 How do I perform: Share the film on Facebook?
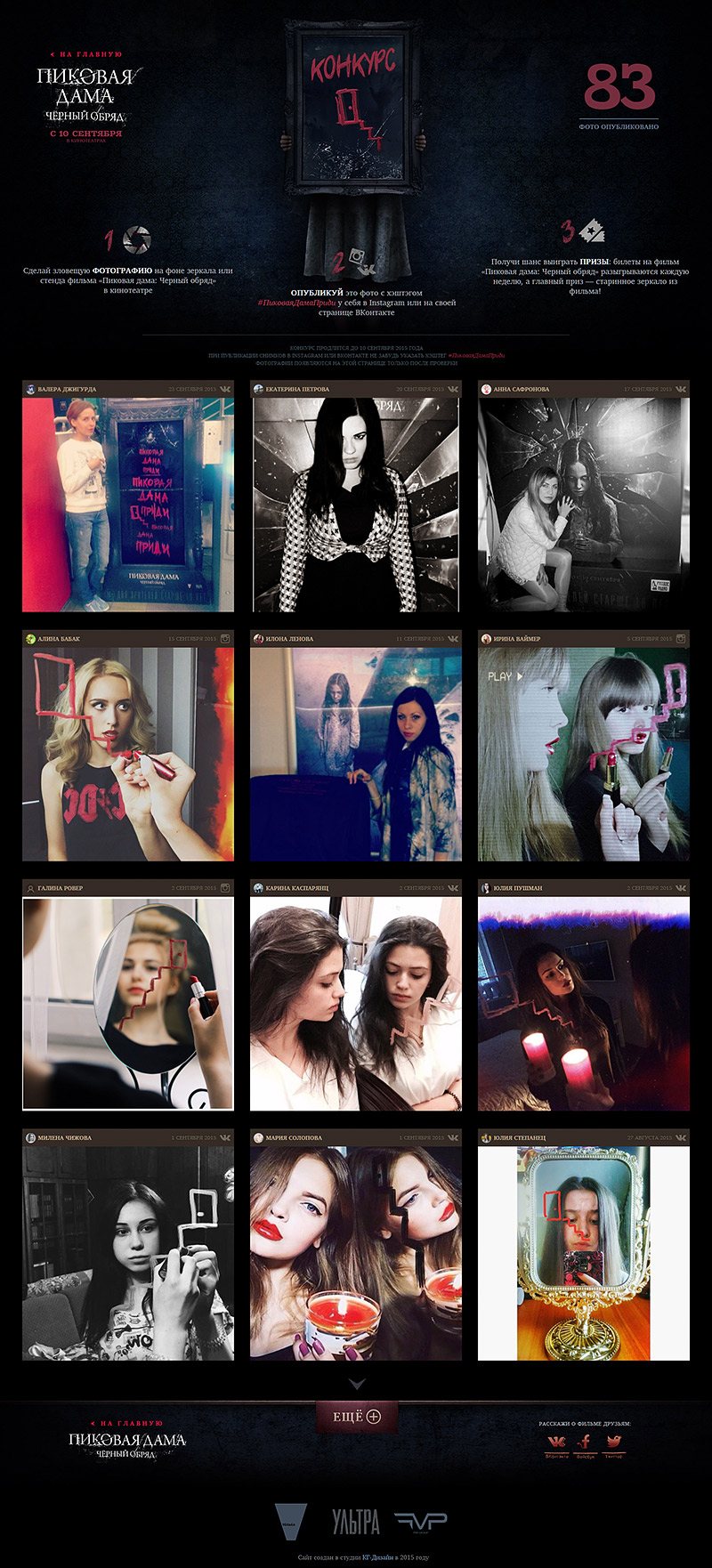pos(586,1443)
